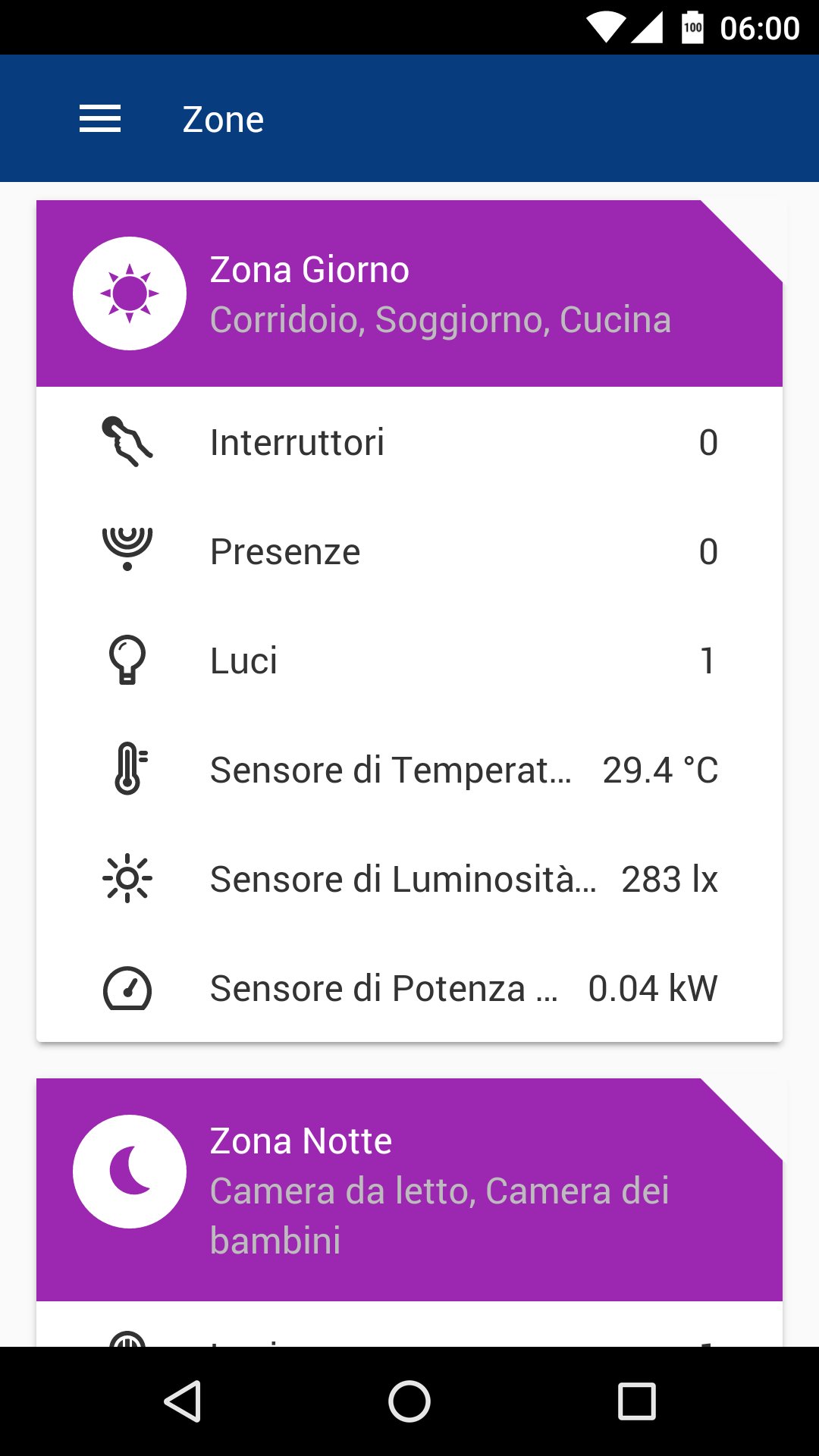Tap the system home button
Viewport: 819px width, 1456px height.
point(409,1401)
